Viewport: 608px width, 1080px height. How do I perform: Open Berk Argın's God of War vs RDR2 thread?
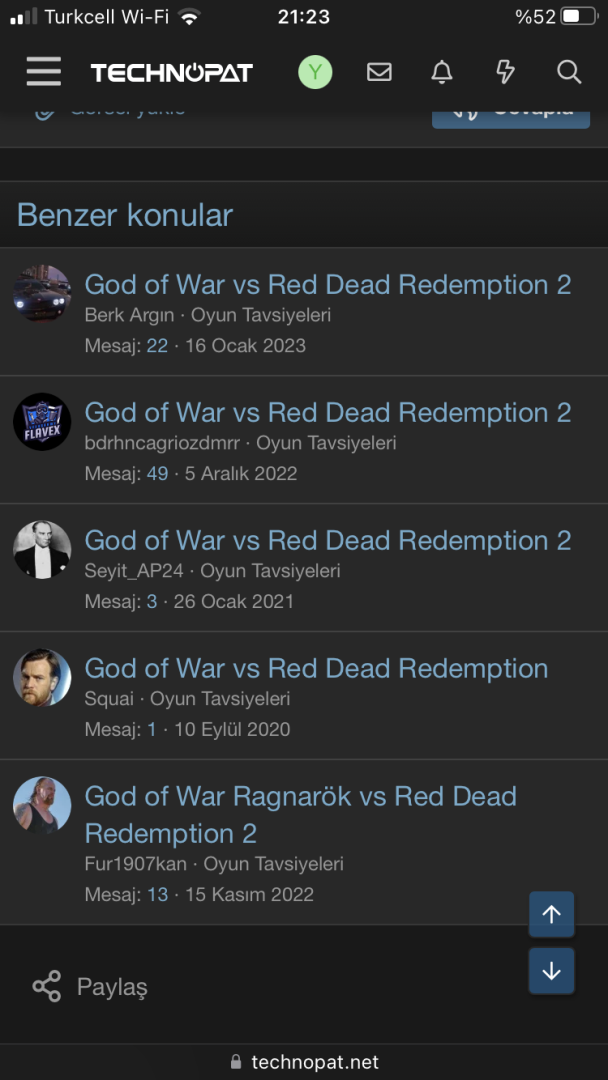point(327,285)
